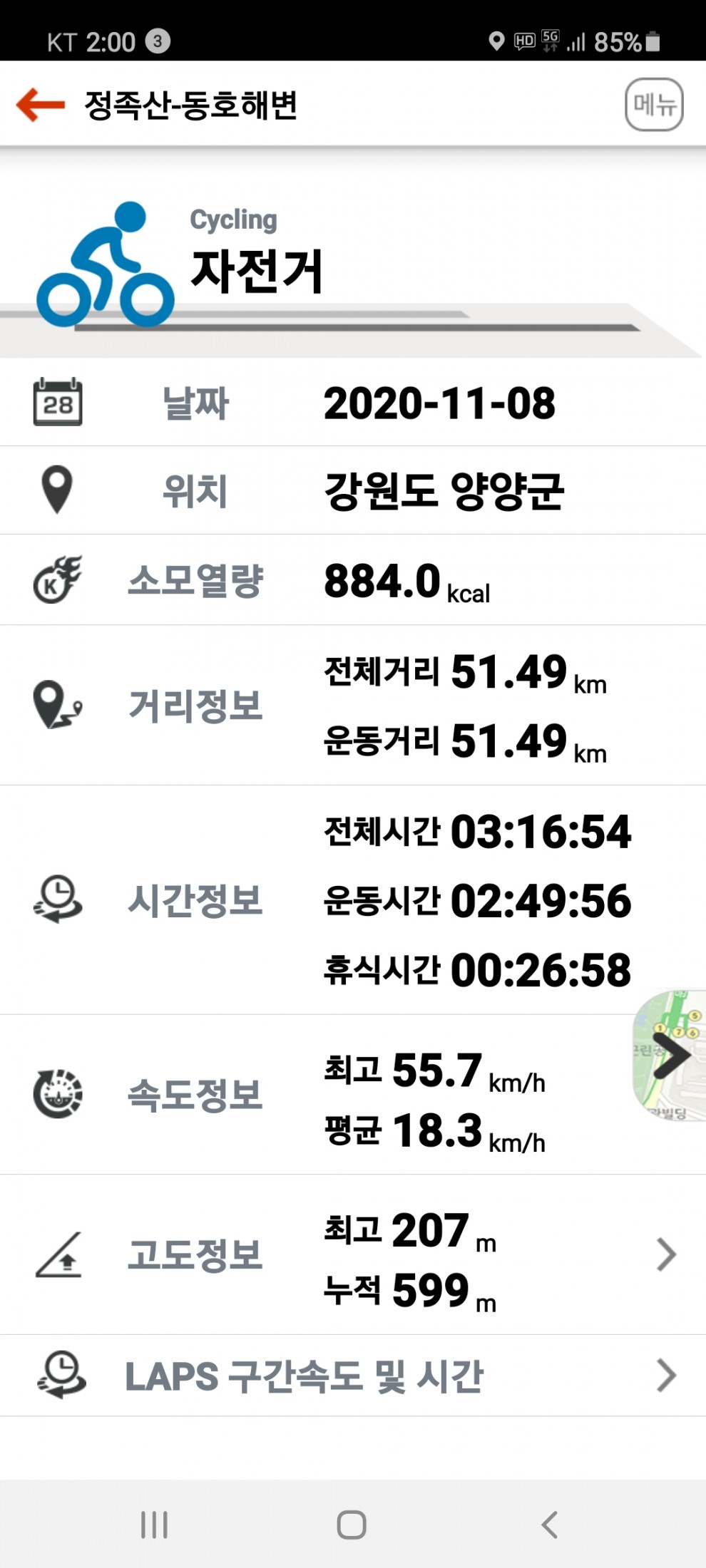Screen dimensions: 706x1568
Task: Go back with the orange arrow
Action: point(41,105)
